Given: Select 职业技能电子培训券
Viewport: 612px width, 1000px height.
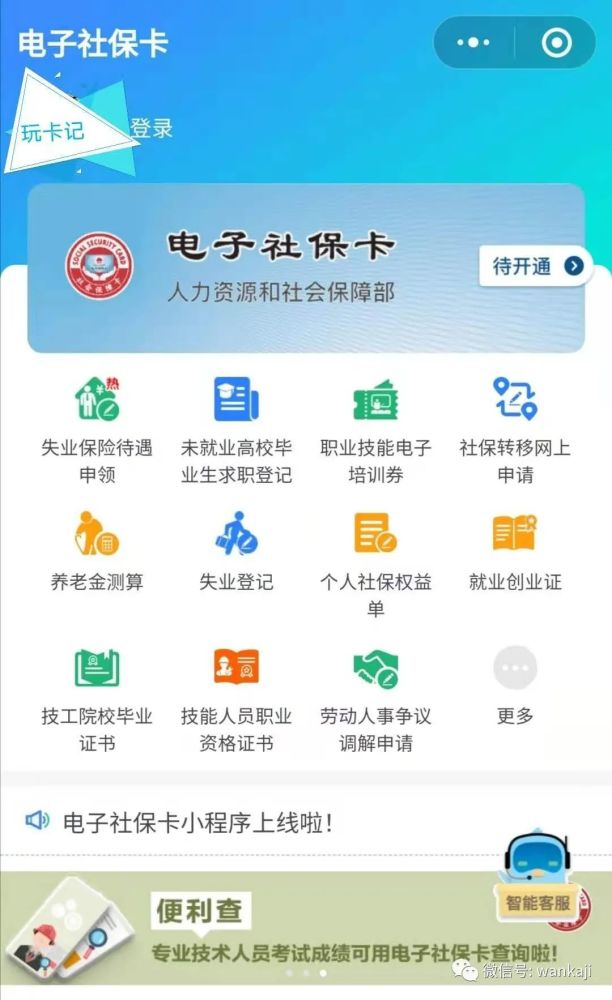Looking at the screenshot, I should click(x=375, y=430).
